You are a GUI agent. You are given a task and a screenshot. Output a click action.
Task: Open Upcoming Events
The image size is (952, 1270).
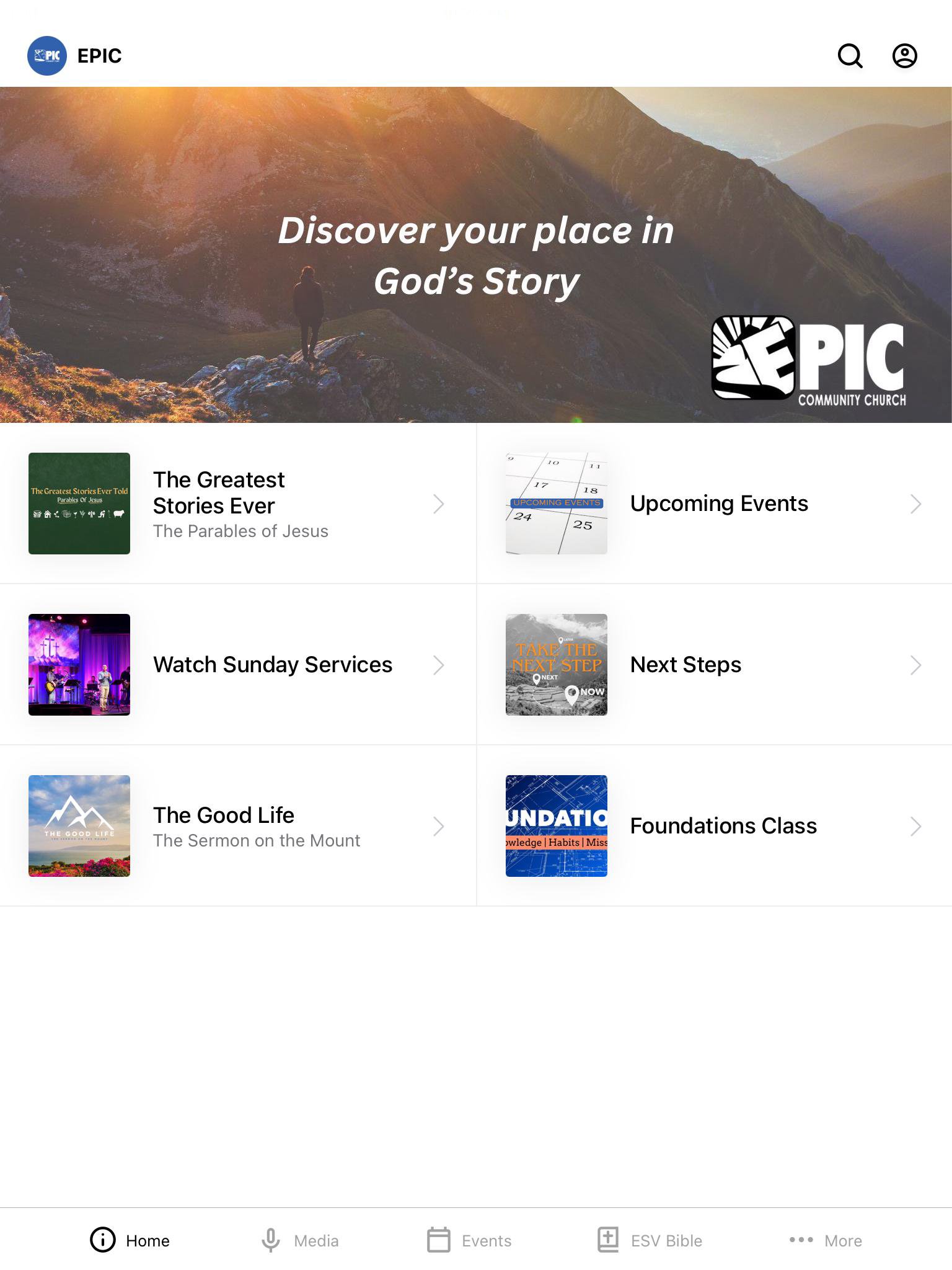[714, 504]
